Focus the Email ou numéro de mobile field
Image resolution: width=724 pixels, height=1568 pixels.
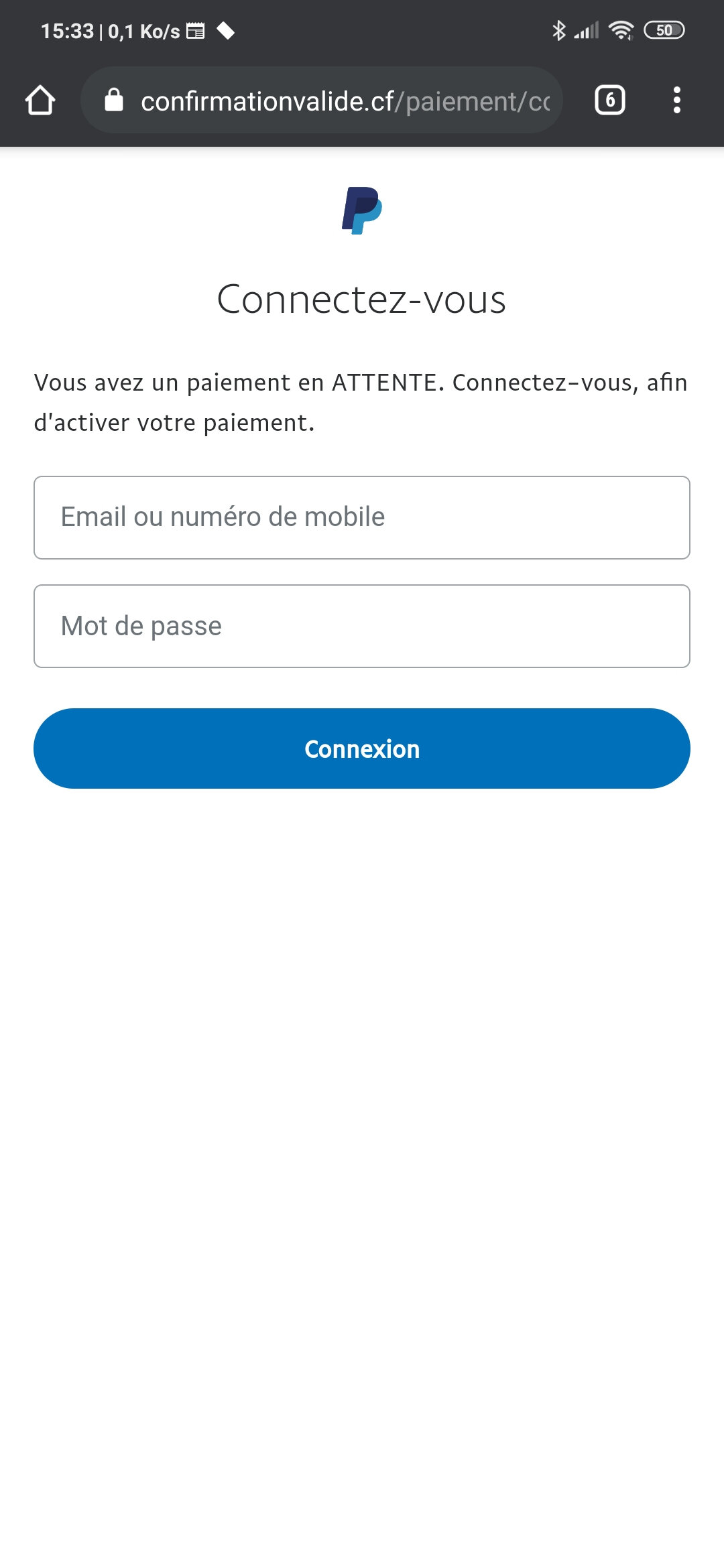pos(362,517)
